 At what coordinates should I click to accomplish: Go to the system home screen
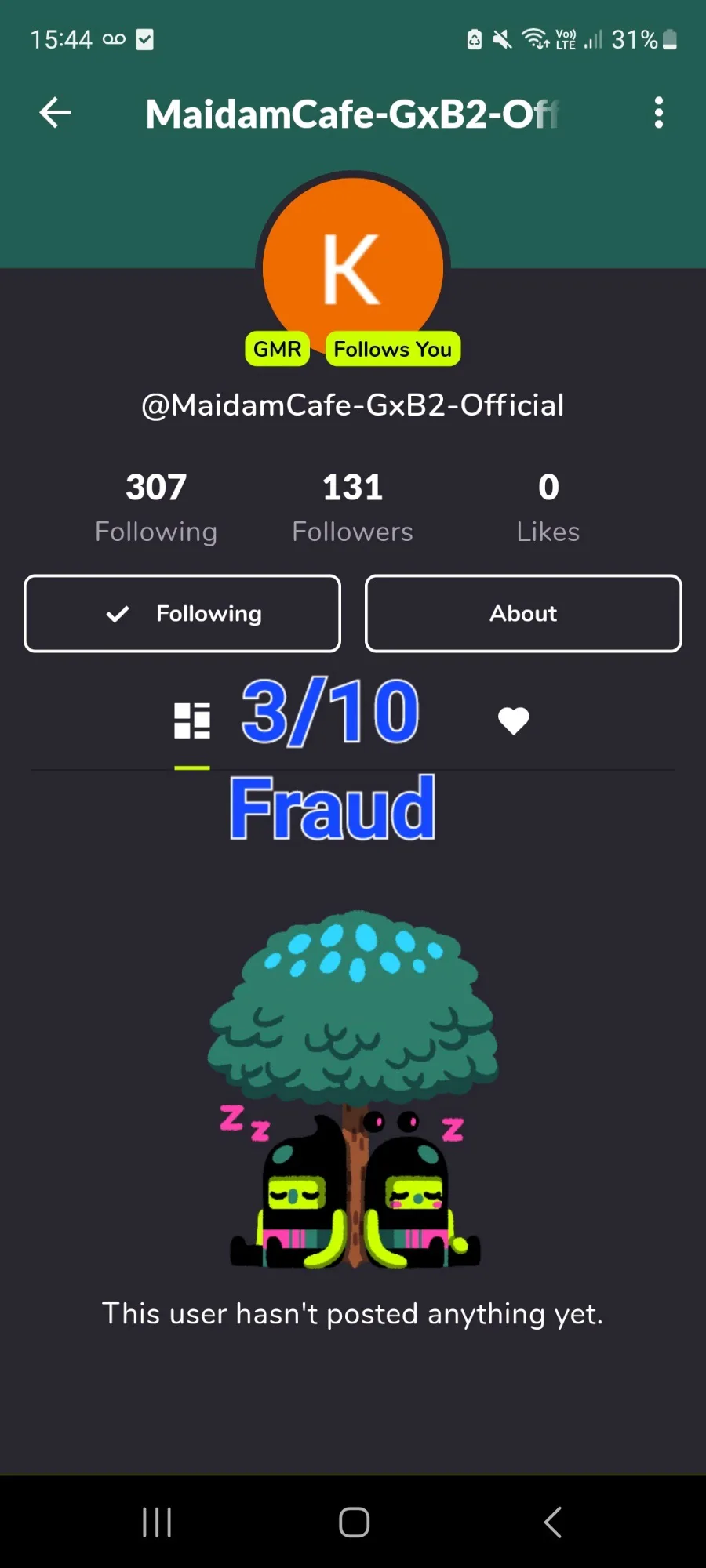(354, 1523)
